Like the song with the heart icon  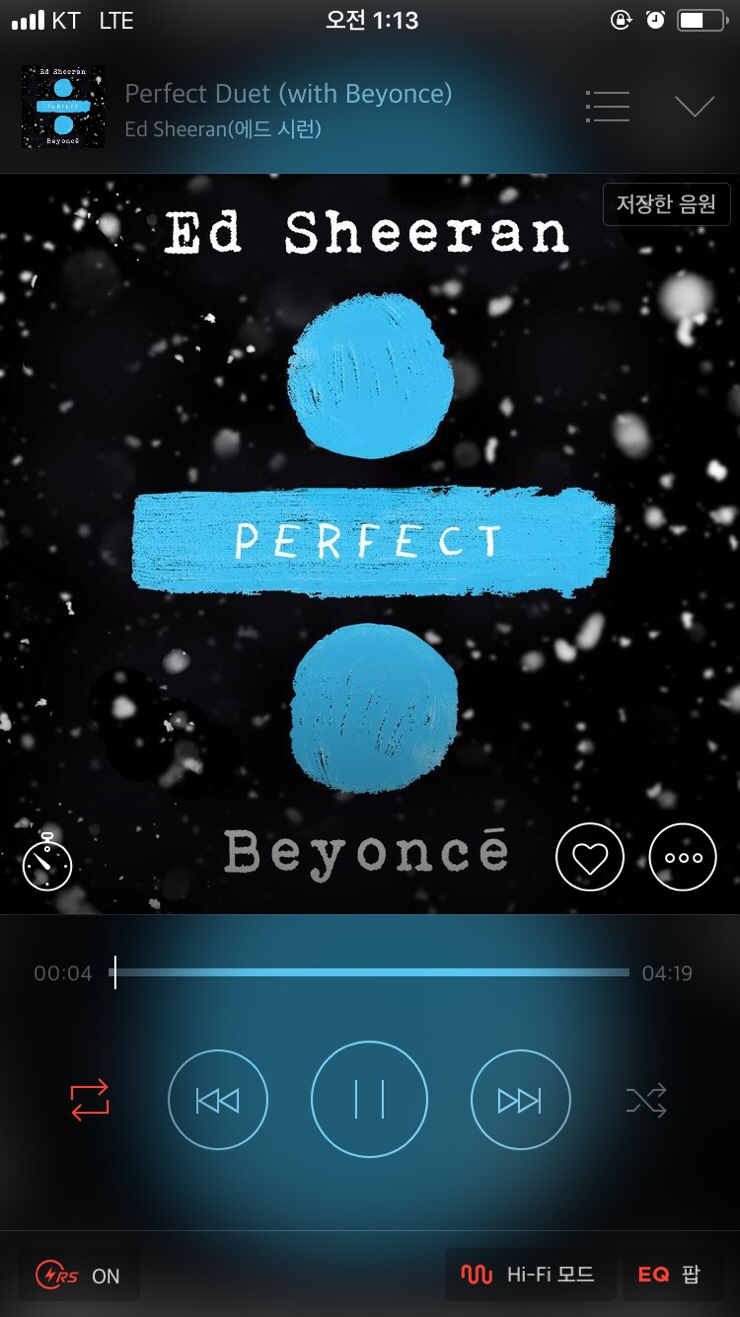pyautogui.click(x=590, y=857)
